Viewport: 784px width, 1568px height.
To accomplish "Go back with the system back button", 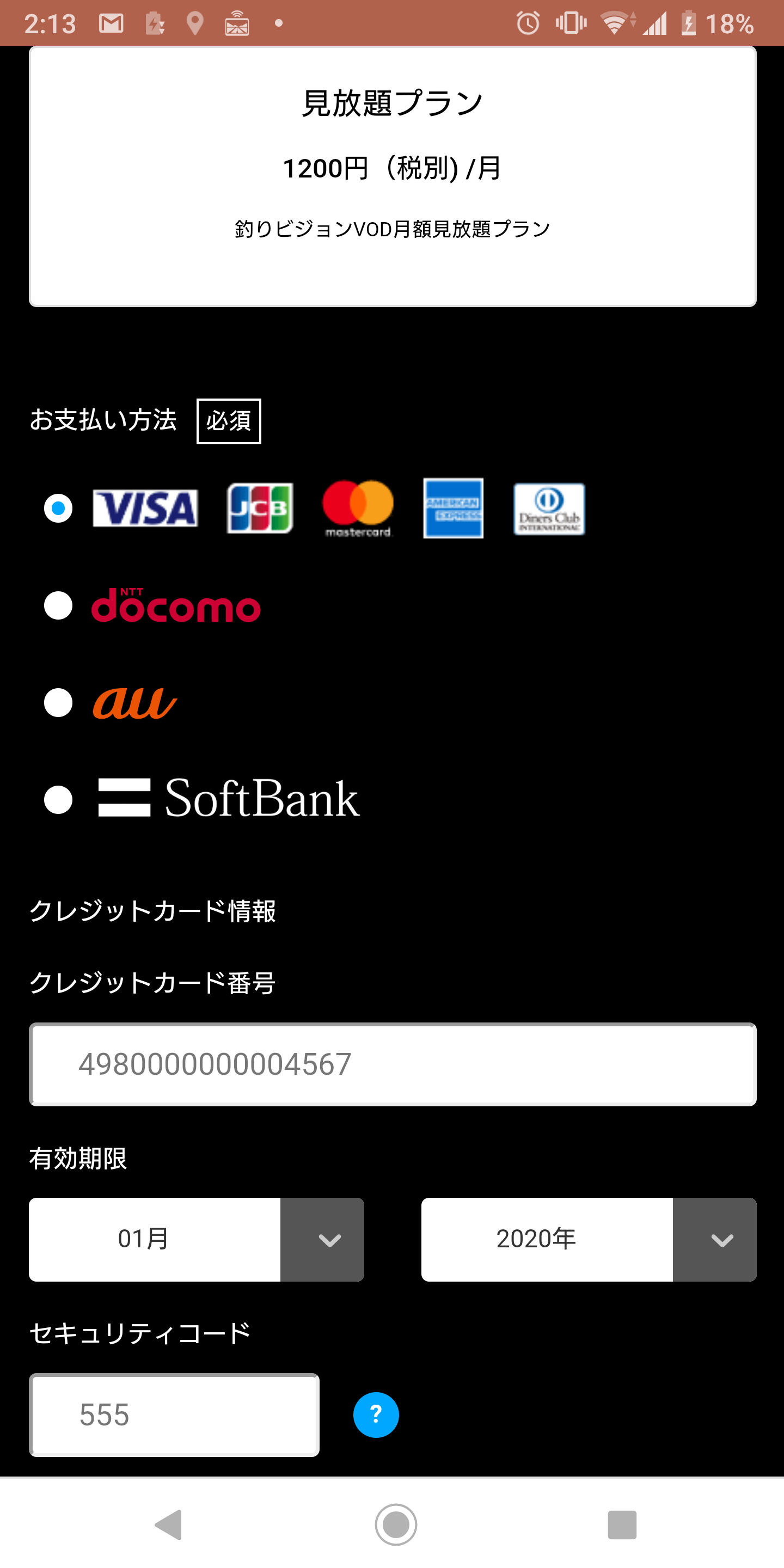I will click(169, 1524).
